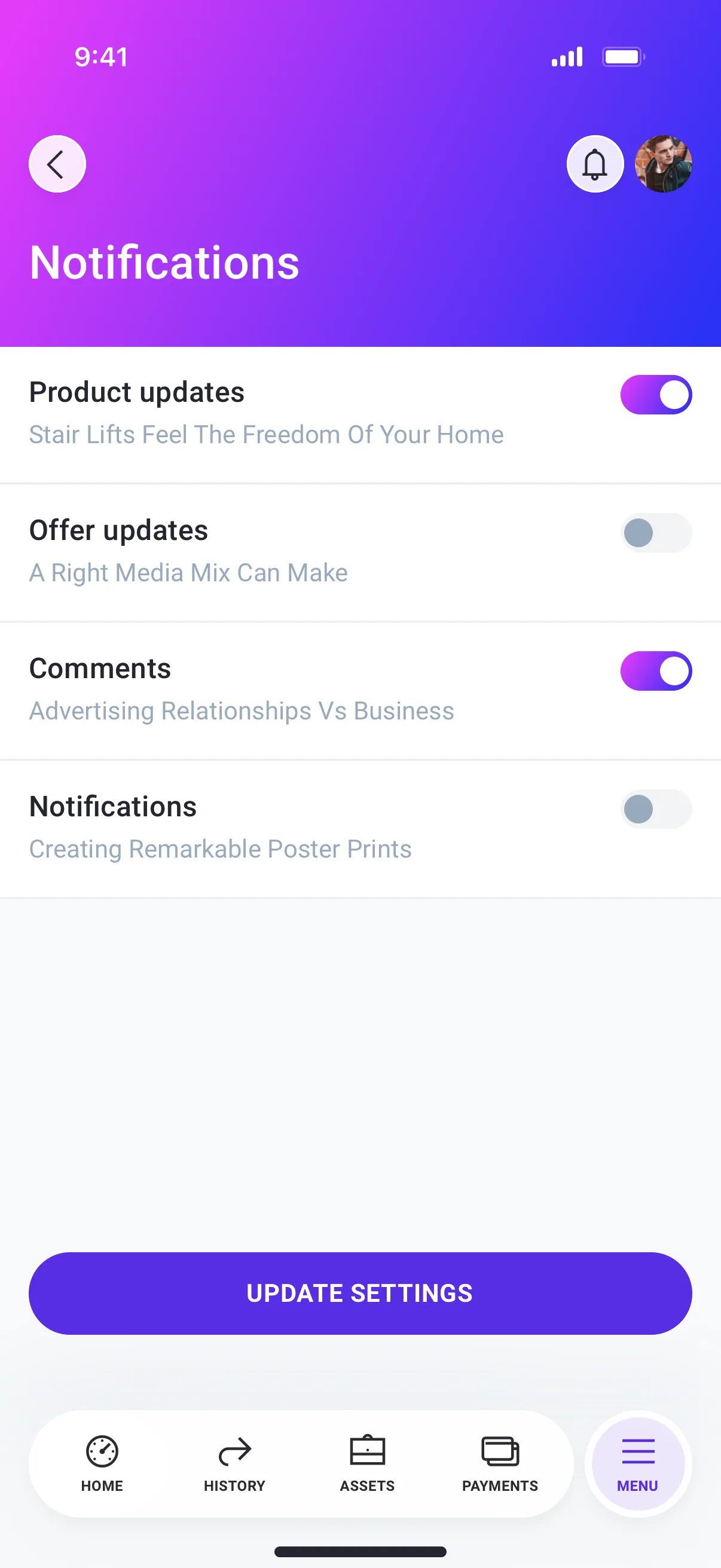Turn off the Comments toggle
The height and width of the screenshot is (1568, 721).
[x=656, y=671]
